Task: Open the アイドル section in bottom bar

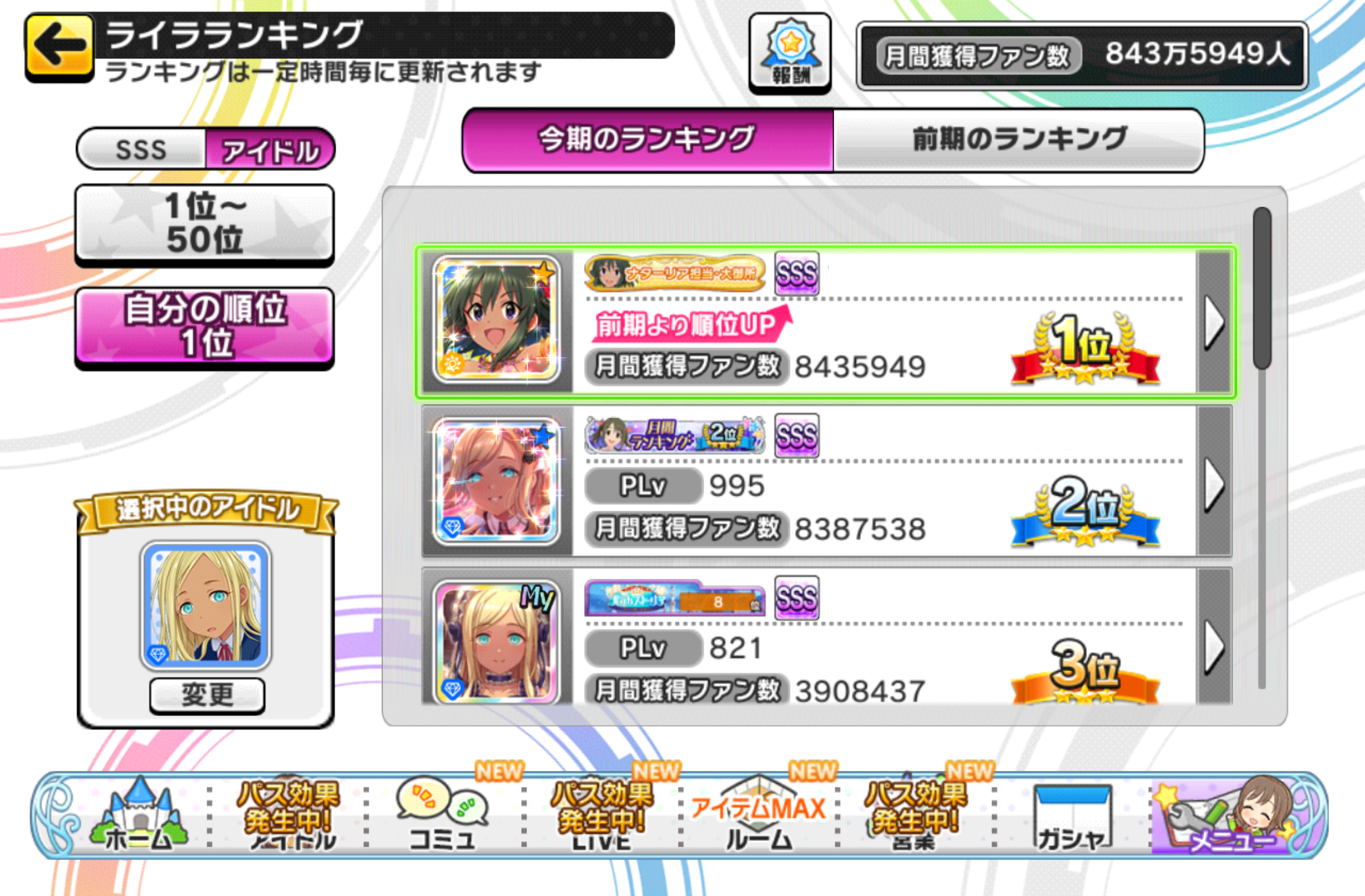Action: [x=289, y=816]
